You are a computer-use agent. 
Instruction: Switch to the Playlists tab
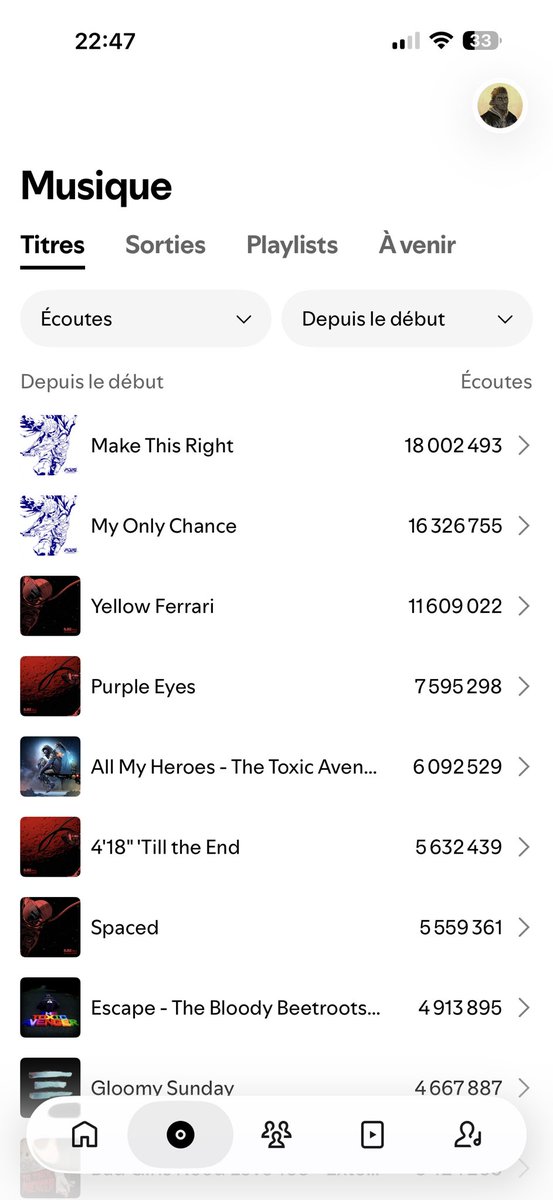292,245
